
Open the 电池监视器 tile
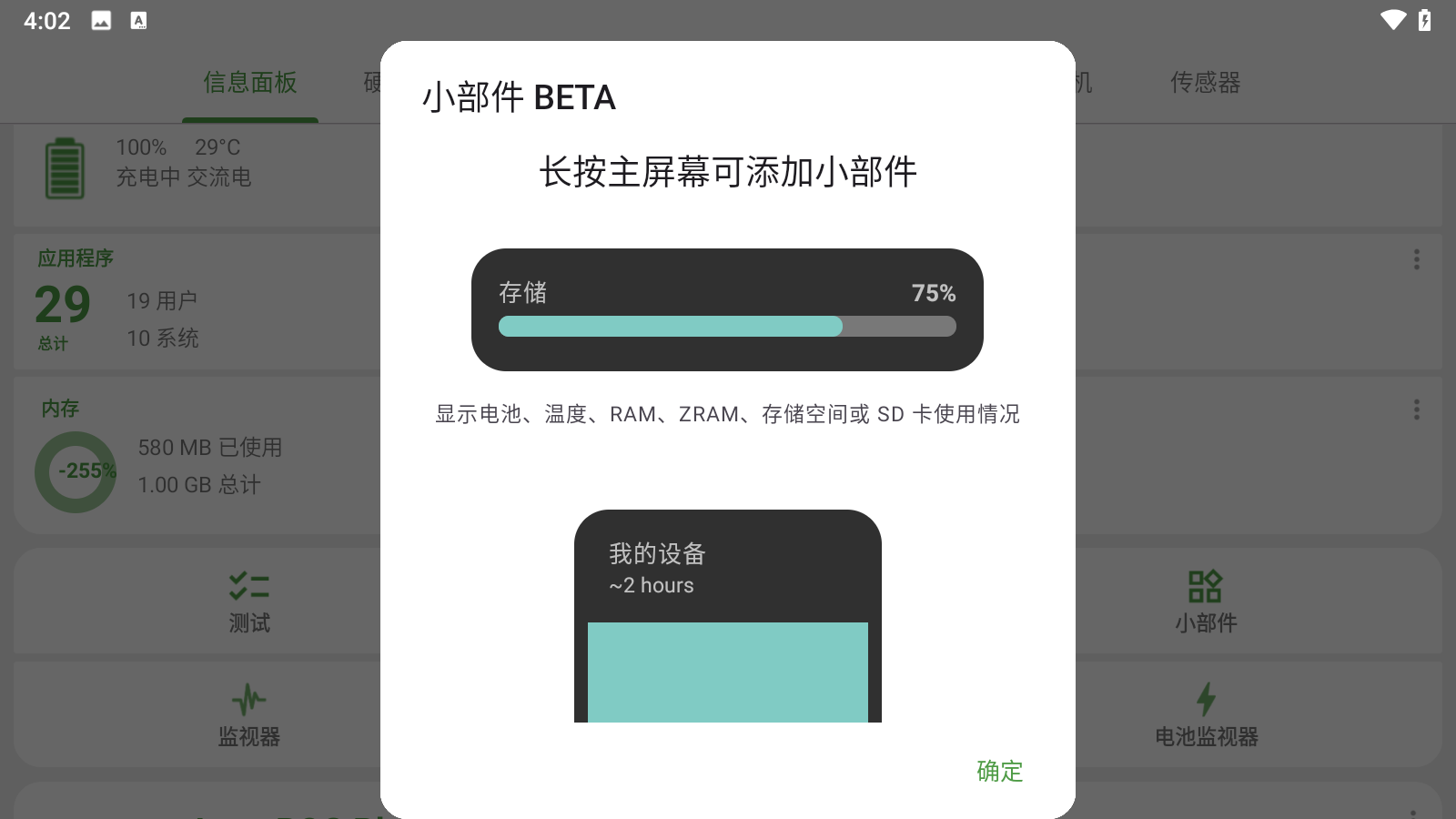(1206, 714)
